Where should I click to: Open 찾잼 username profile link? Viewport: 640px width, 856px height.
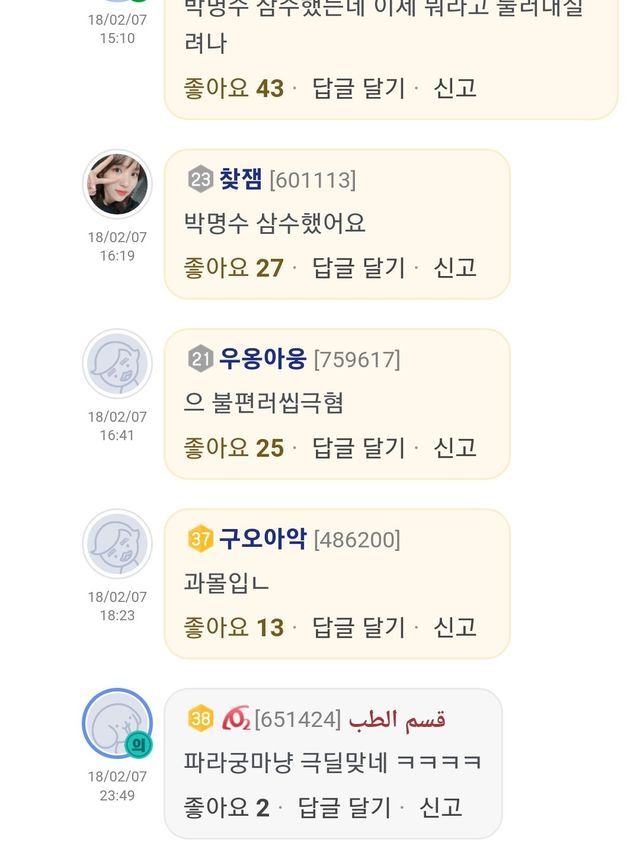pyautogui.click(x=241, y=179)
